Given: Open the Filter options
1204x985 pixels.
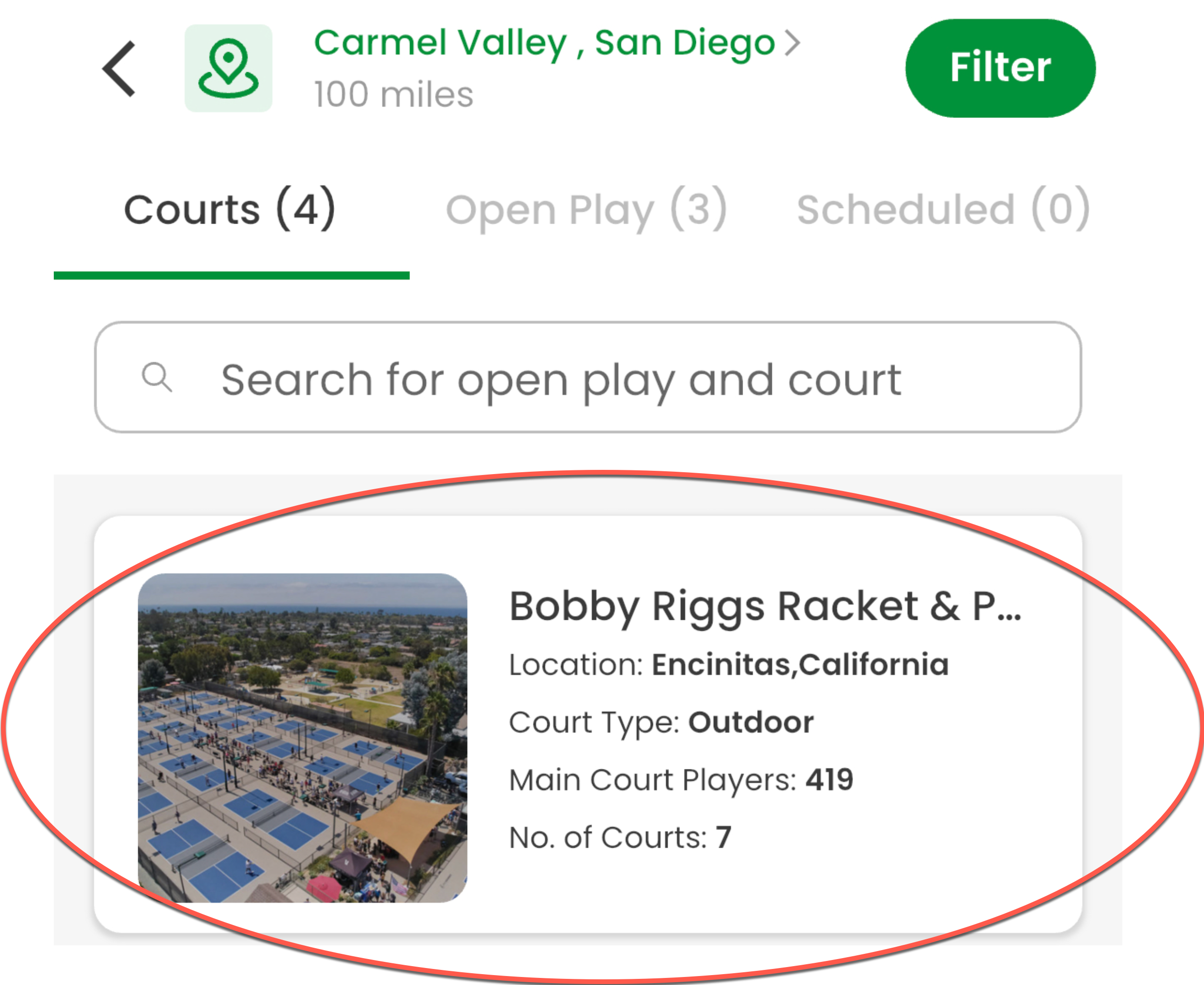Looking at the screenshot, I should [1000, 68].
